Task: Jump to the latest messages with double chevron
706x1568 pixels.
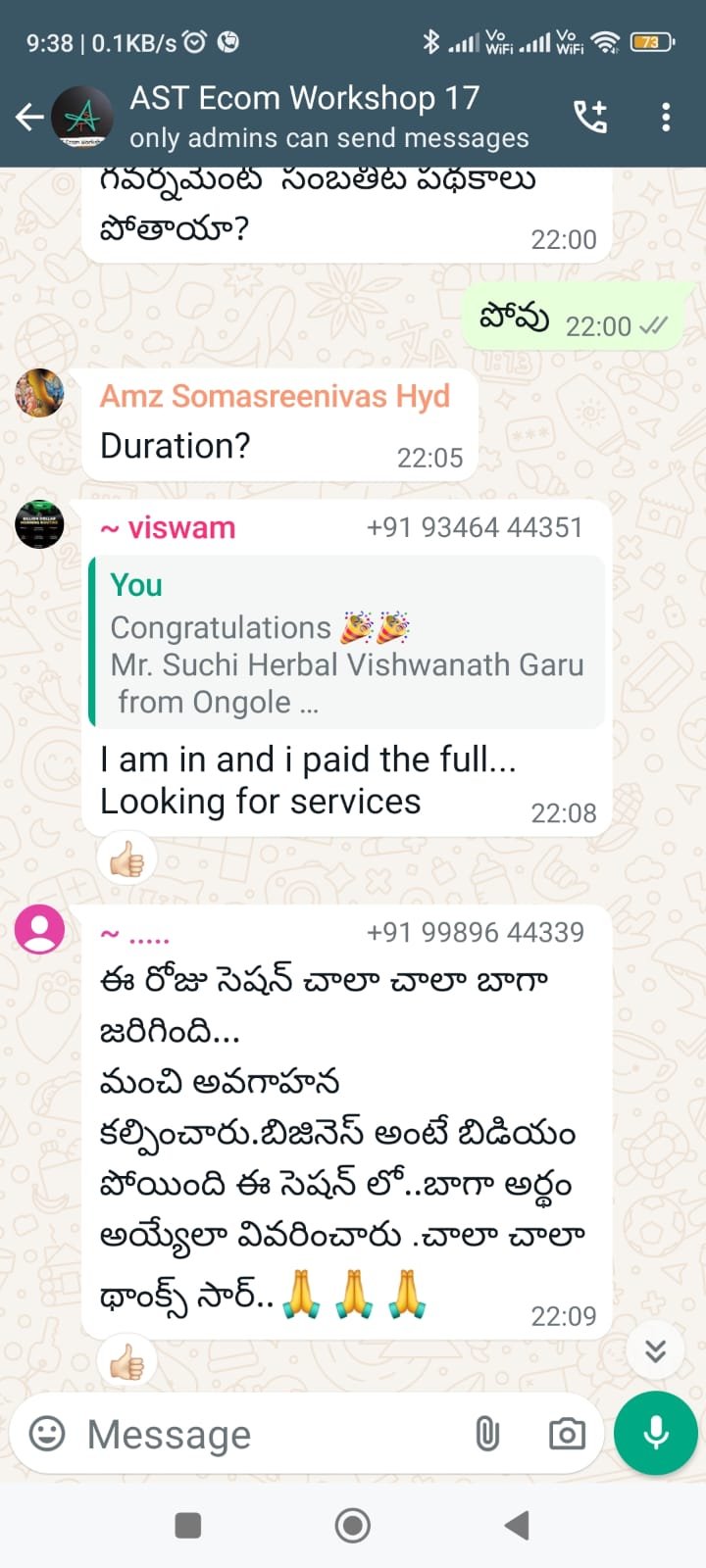Action: (x=656, y=1350)
